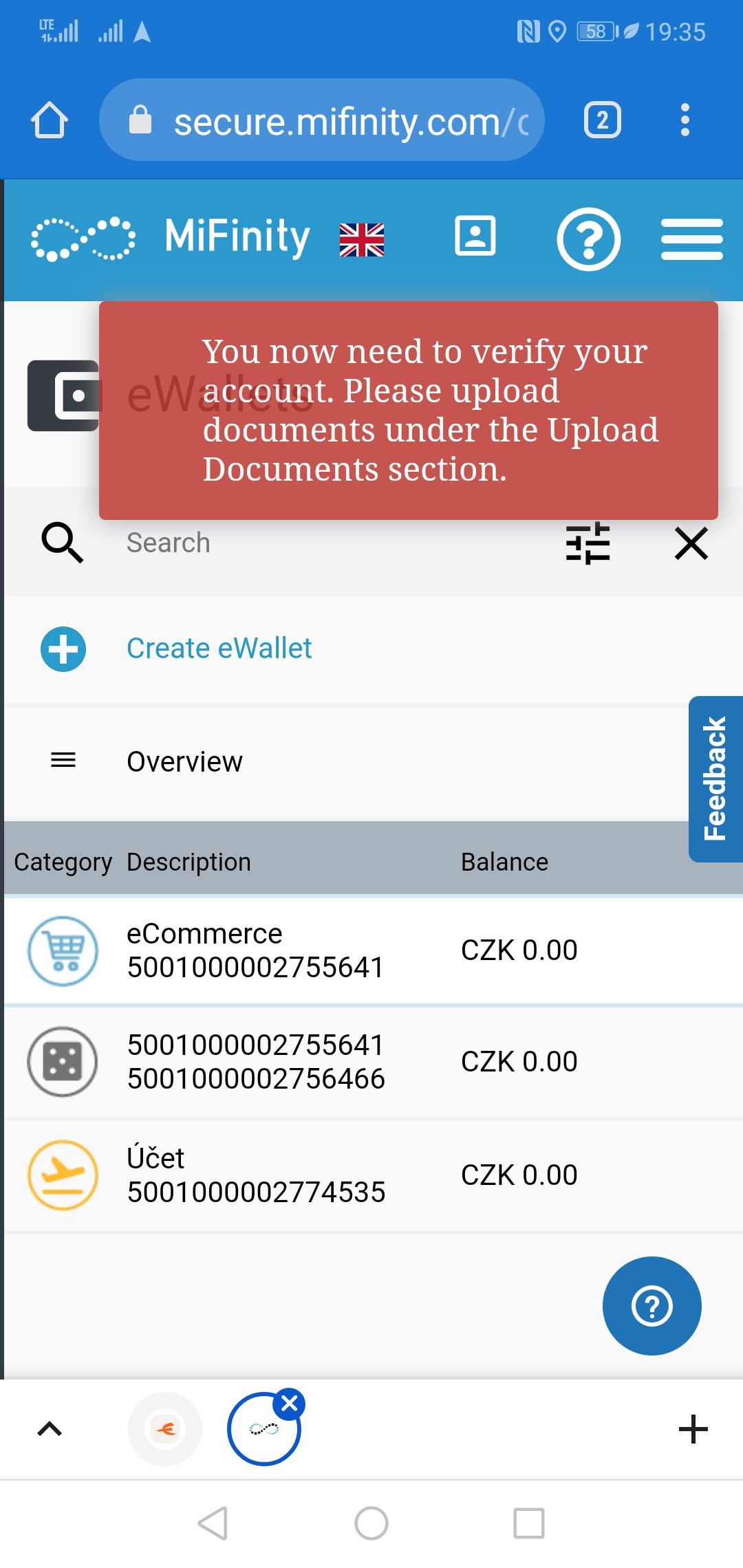
Task: Open the Účet eWallet 5001000002774535
Action: pos(256,1175)
